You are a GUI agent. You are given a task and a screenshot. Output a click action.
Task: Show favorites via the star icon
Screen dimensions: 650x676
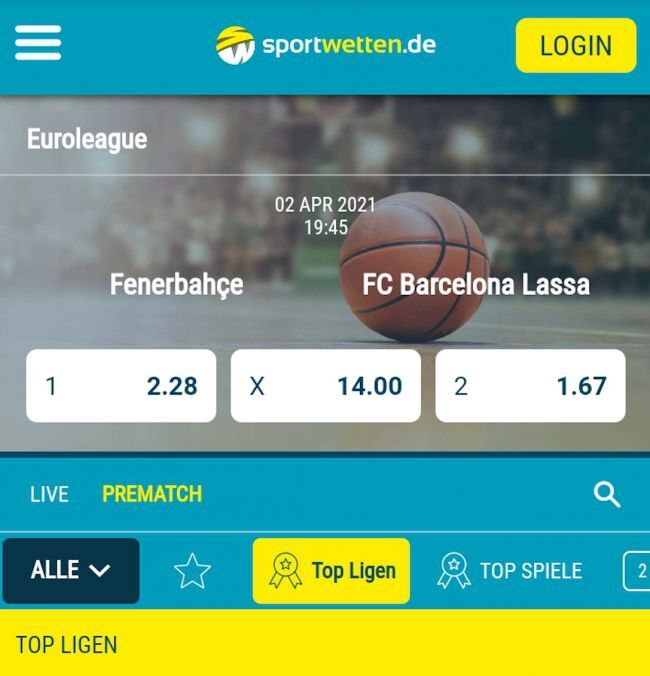coord(192,571)
